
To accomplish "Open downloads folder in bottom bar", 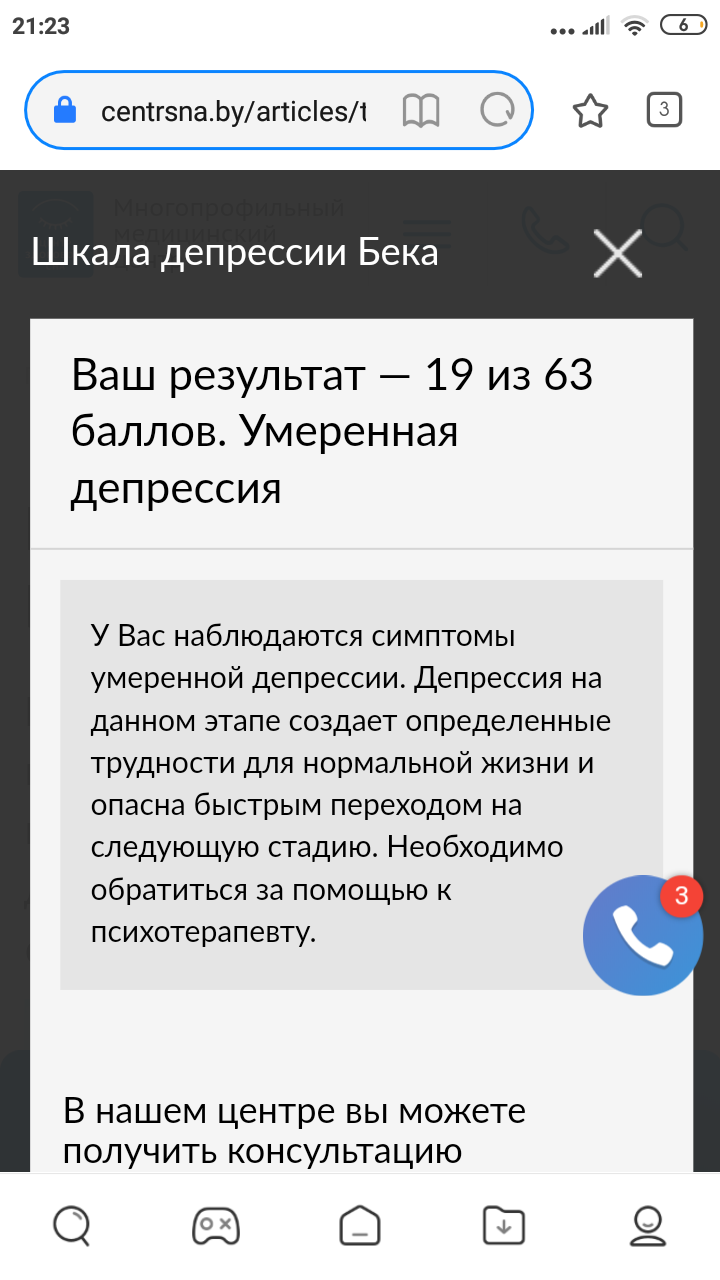I will [x=504, y=1224].
